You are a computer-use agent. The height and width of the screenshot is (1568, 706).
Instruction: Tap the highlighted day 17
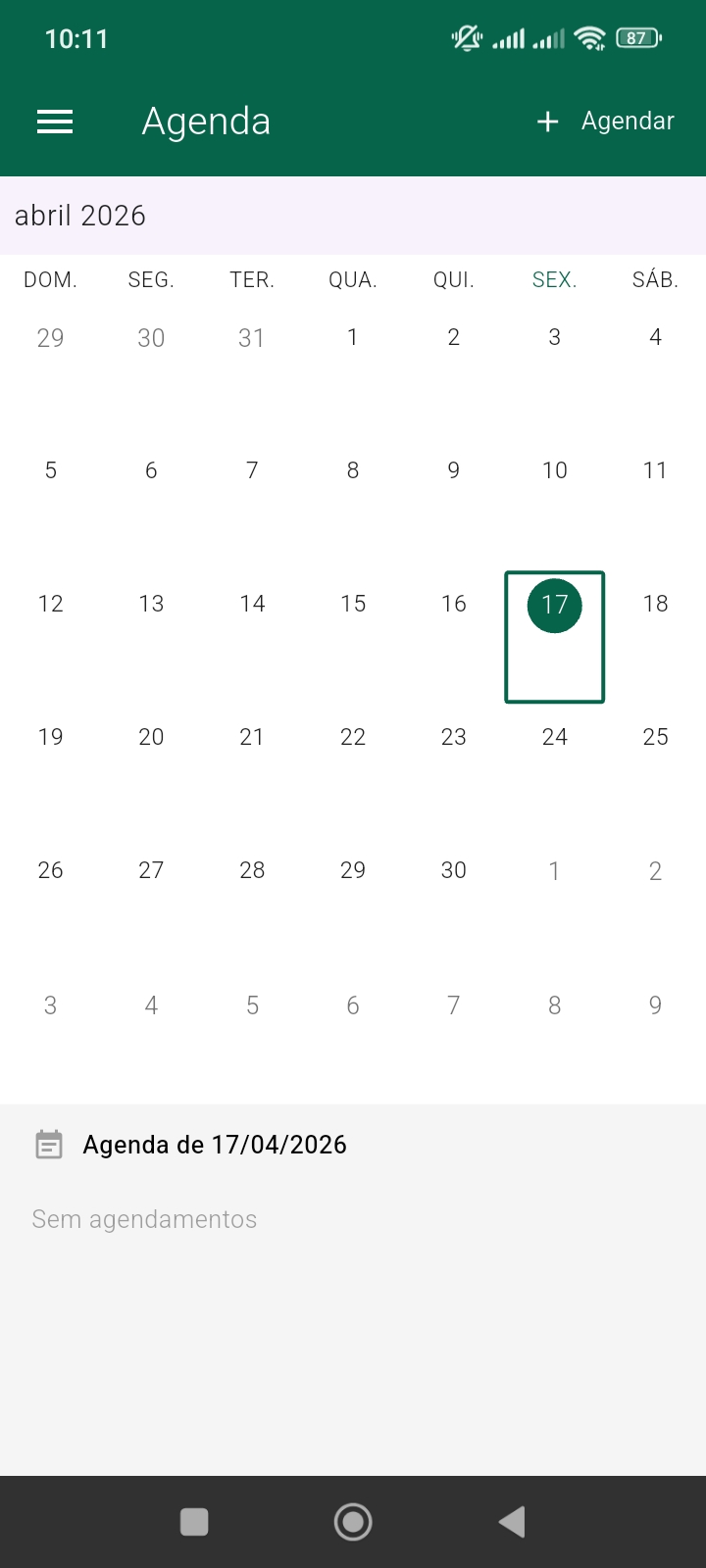click(554, 605)
